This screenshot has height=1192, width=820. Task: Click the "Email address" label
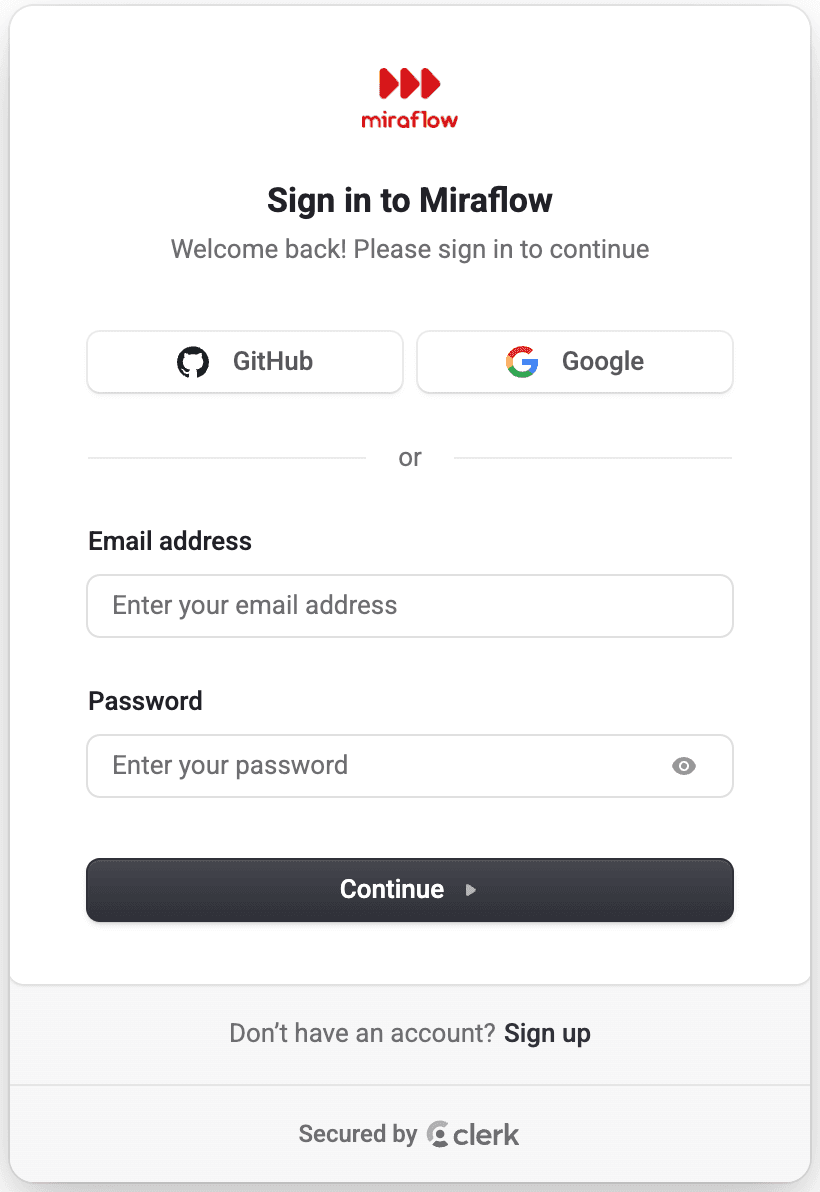tap(169, 540)
